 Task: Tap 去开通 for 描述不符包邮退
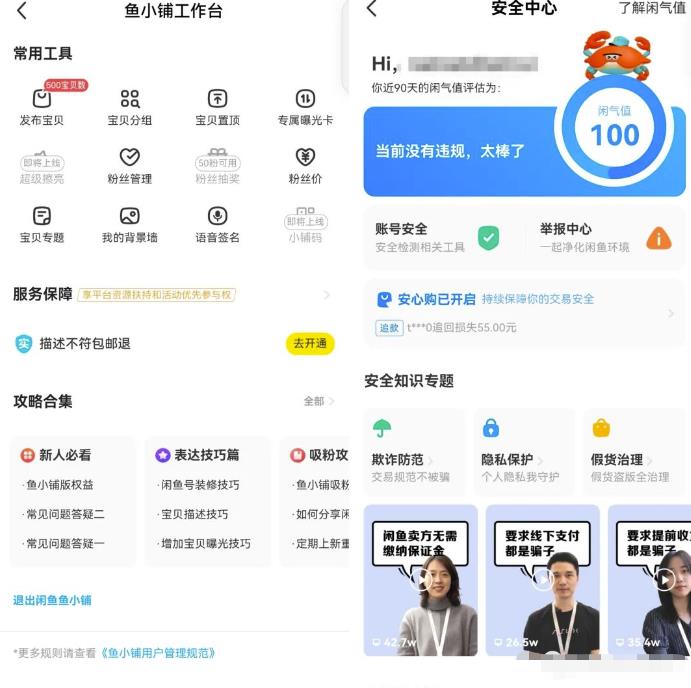(x=309, y=343)
